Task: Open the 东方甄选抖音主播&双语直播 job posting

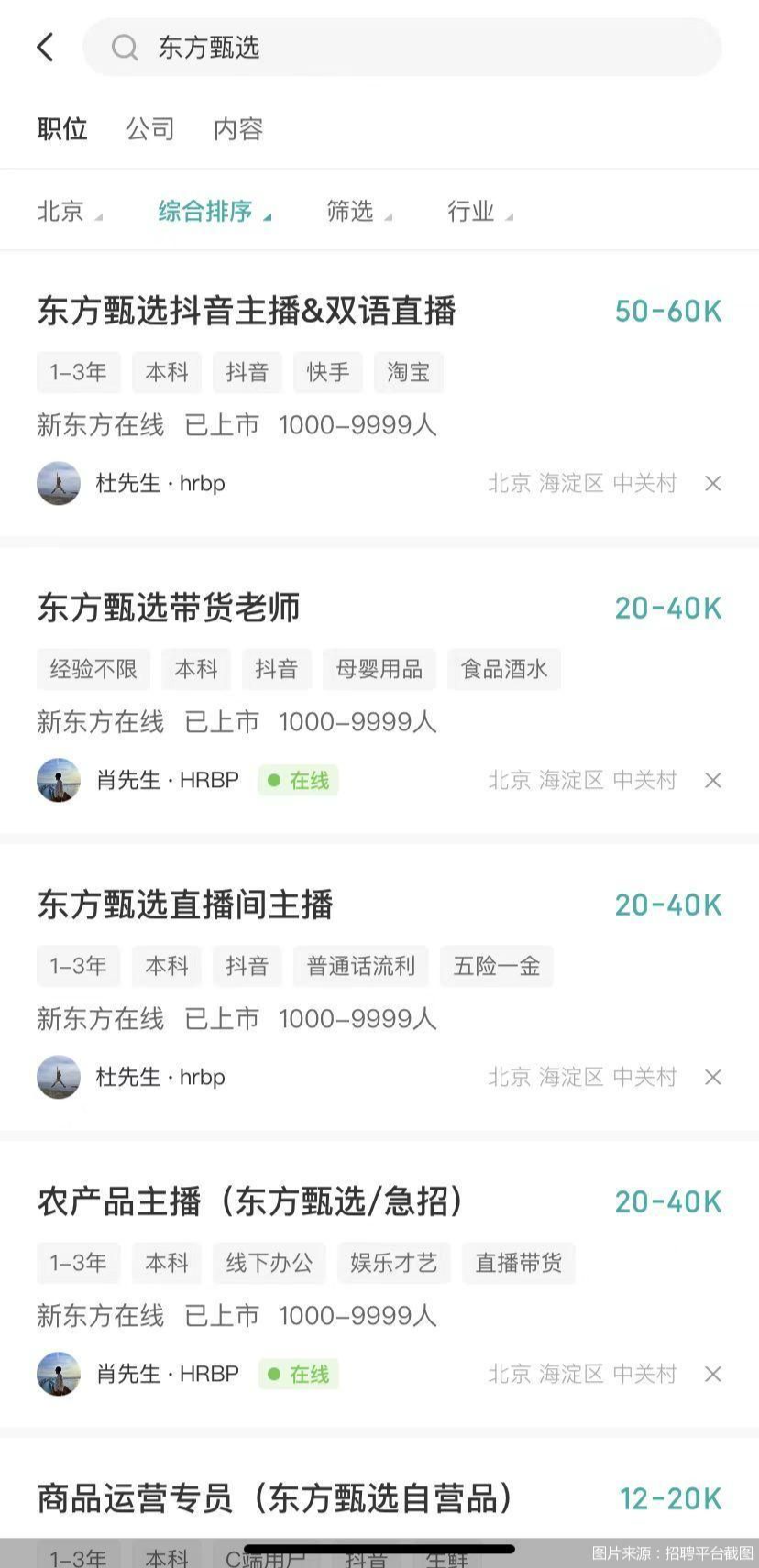Action: (247, 311)
